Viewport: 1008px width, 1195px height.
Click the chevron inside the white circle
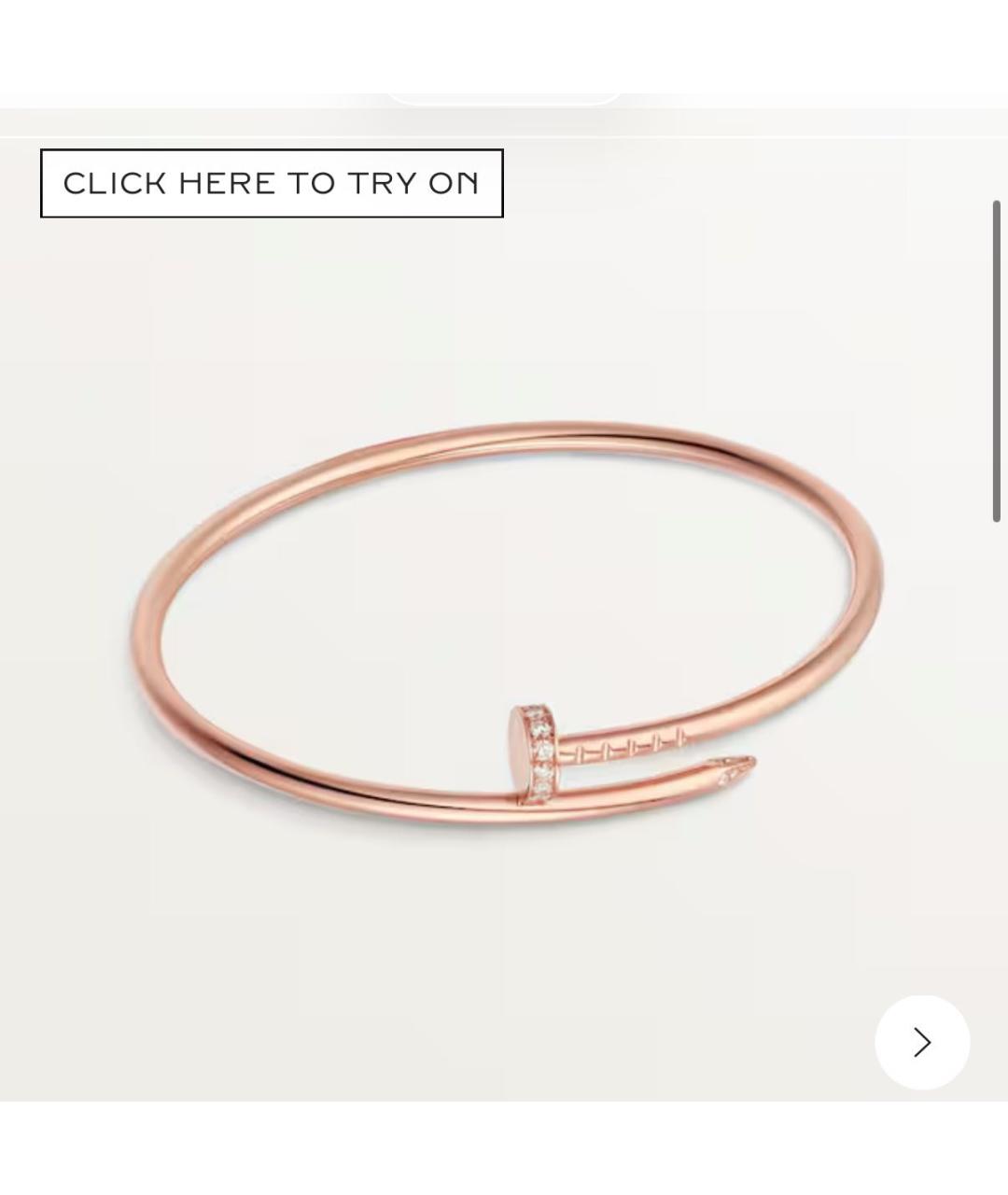(x=922, y=1042)
